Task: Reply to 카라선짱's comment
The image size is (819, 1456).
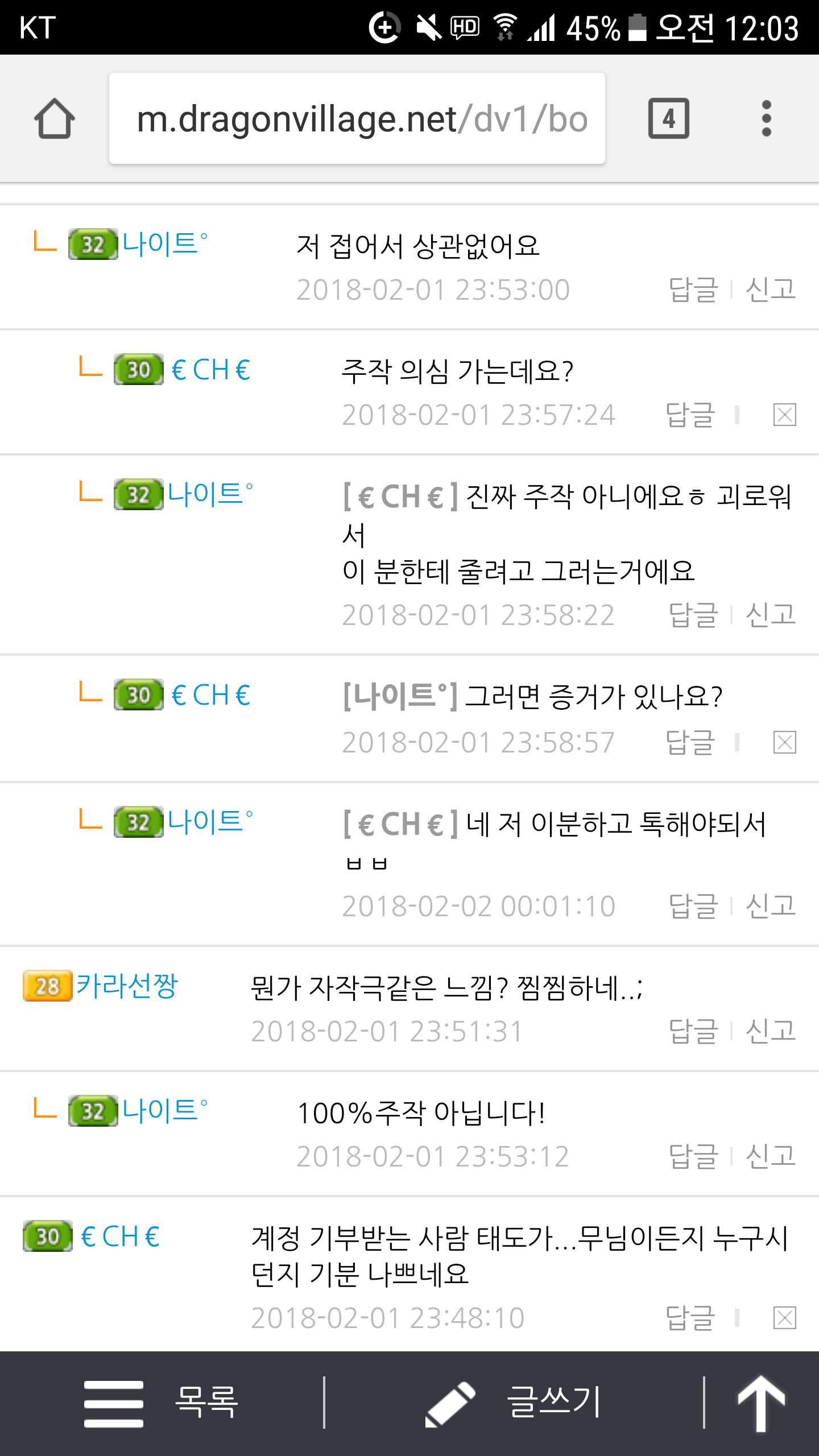Action: (692, 1031)
